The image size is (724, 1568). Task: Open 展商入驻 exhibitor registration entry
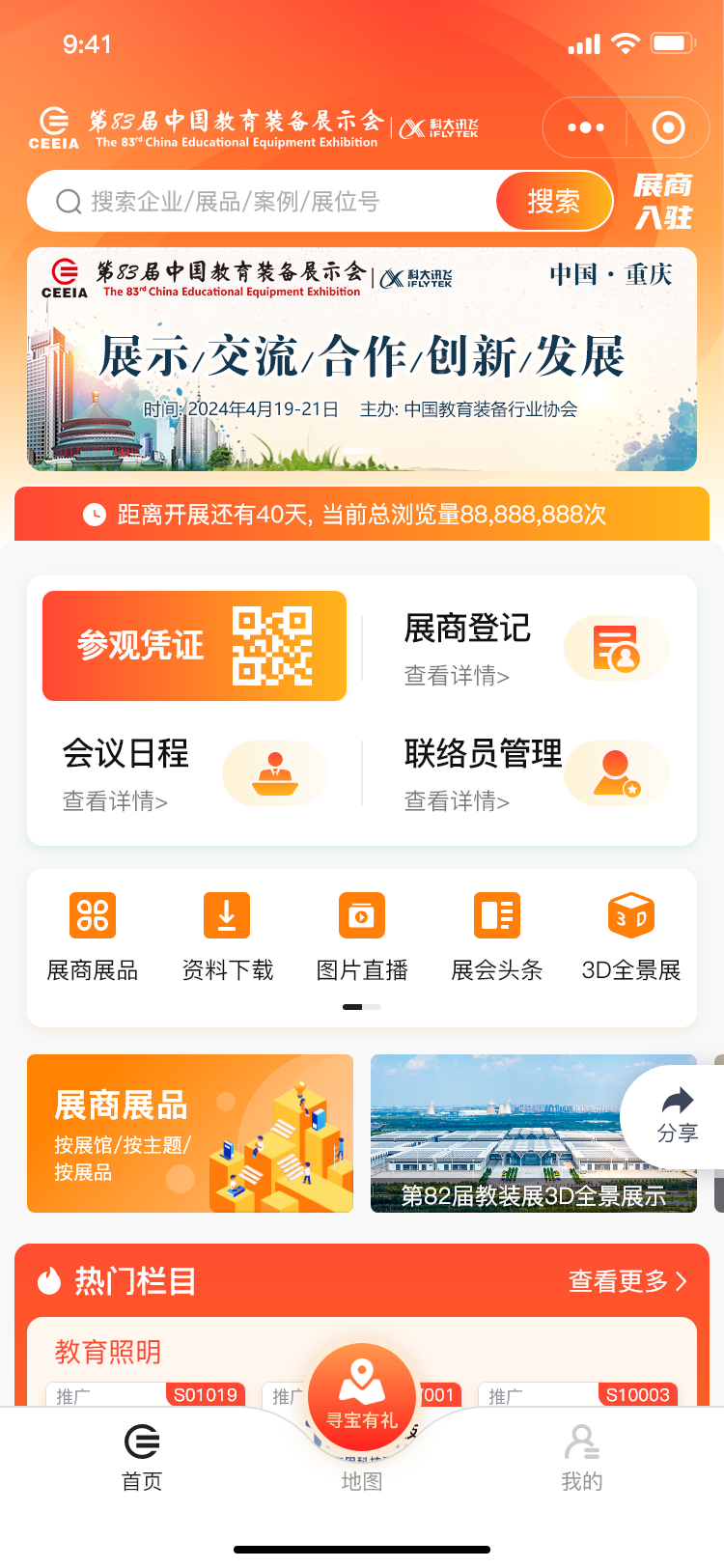pos(663,201)
